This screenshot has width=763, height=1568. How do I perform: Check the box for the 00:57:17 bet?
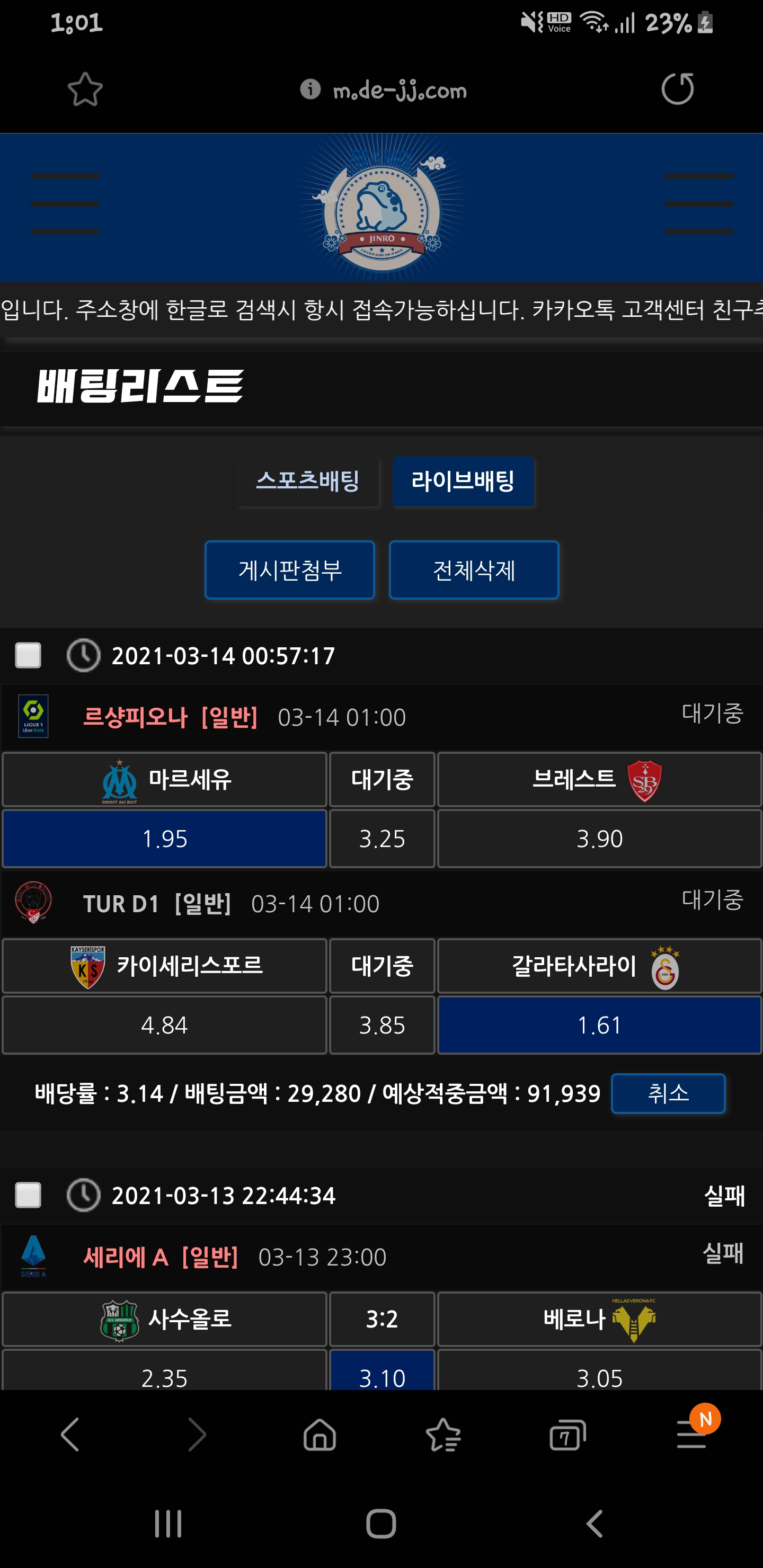pos(28,656)
